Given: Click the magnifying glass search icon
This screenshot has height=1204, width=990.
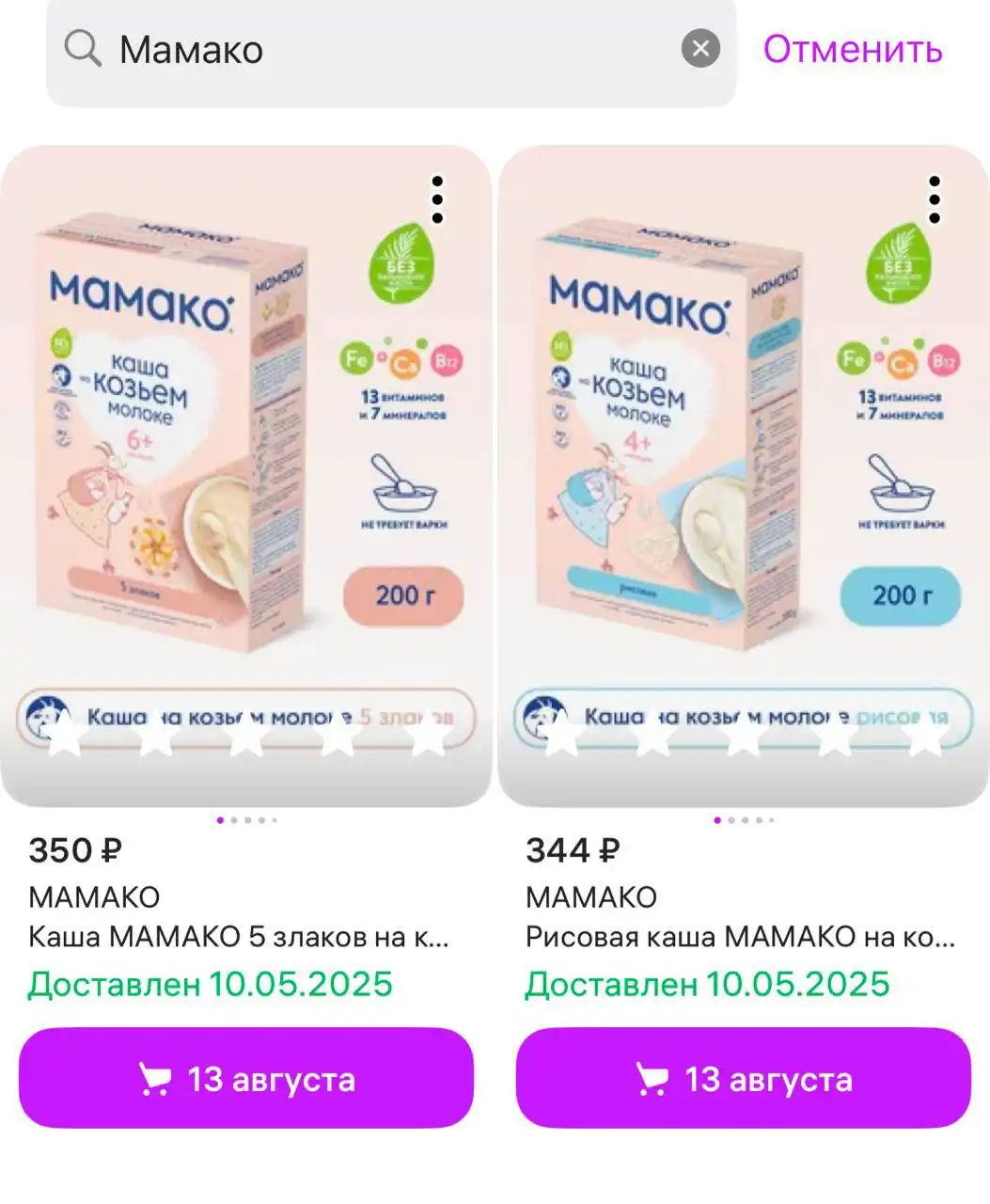Looking at the screenshot, I should point(84,48).
